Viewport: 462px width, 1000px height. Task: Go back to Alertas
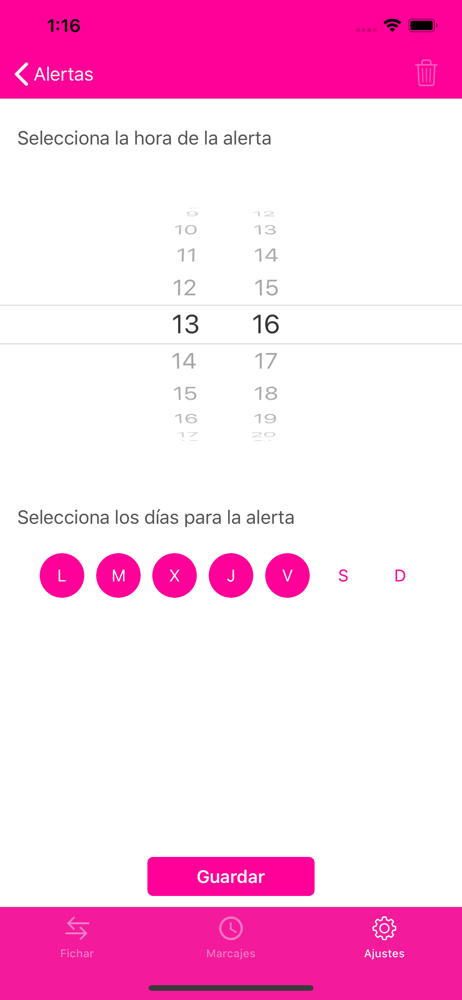pyautogui.click(x=54, y=74)
